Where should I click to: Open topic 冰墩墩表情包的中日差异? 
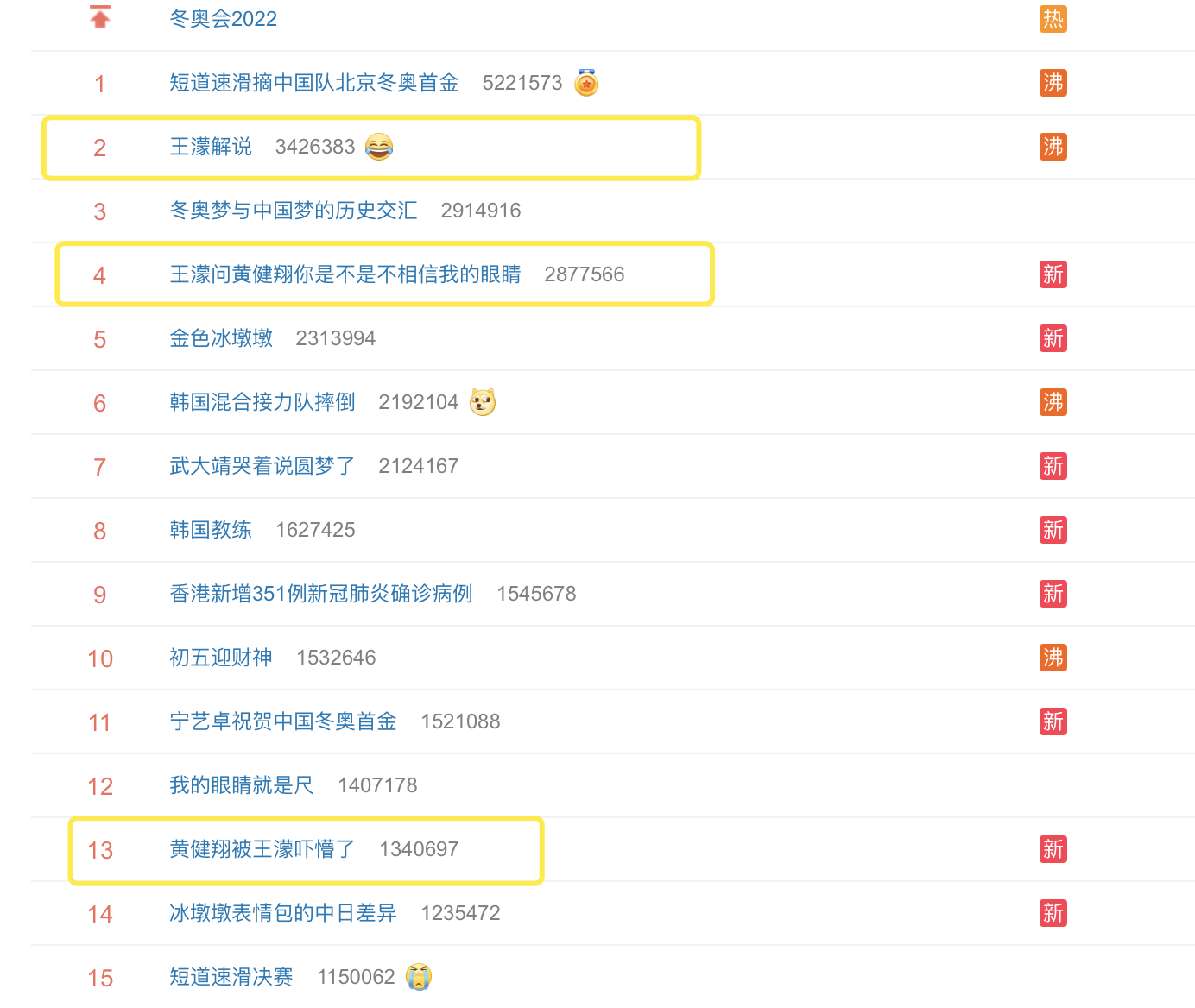pyautogui.click(x=282, y=913)
